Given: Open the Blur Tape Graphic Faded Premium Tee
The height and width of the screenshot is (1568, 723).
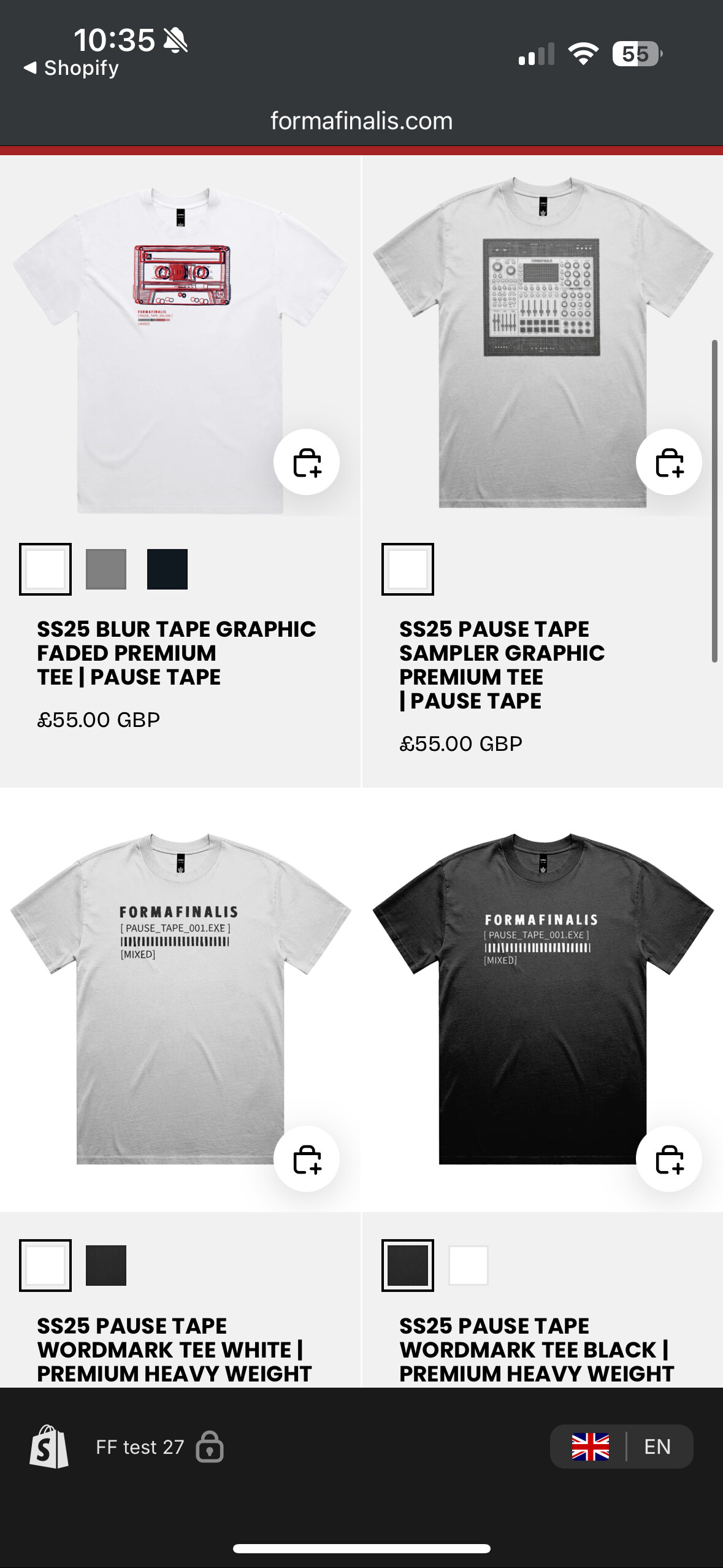Looking at the screenshot, I should [177, 653].
